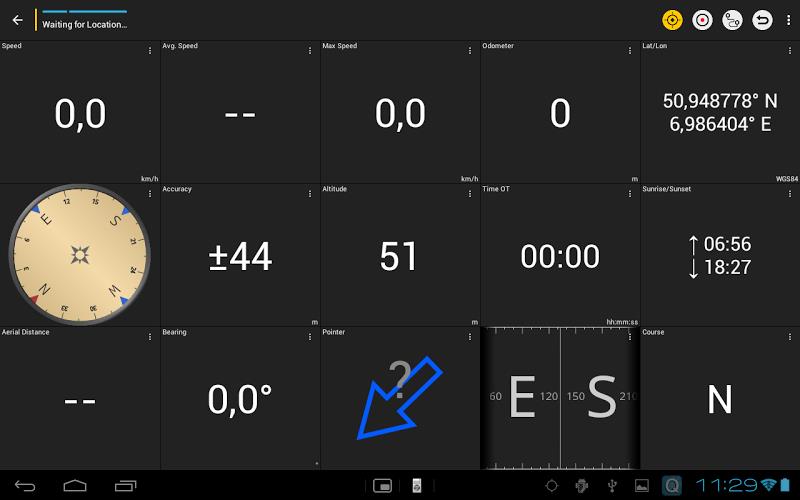Screen dimensions: 800x500
Task: Open options for the Altitude tile
Action: click(x=470, y=194)
